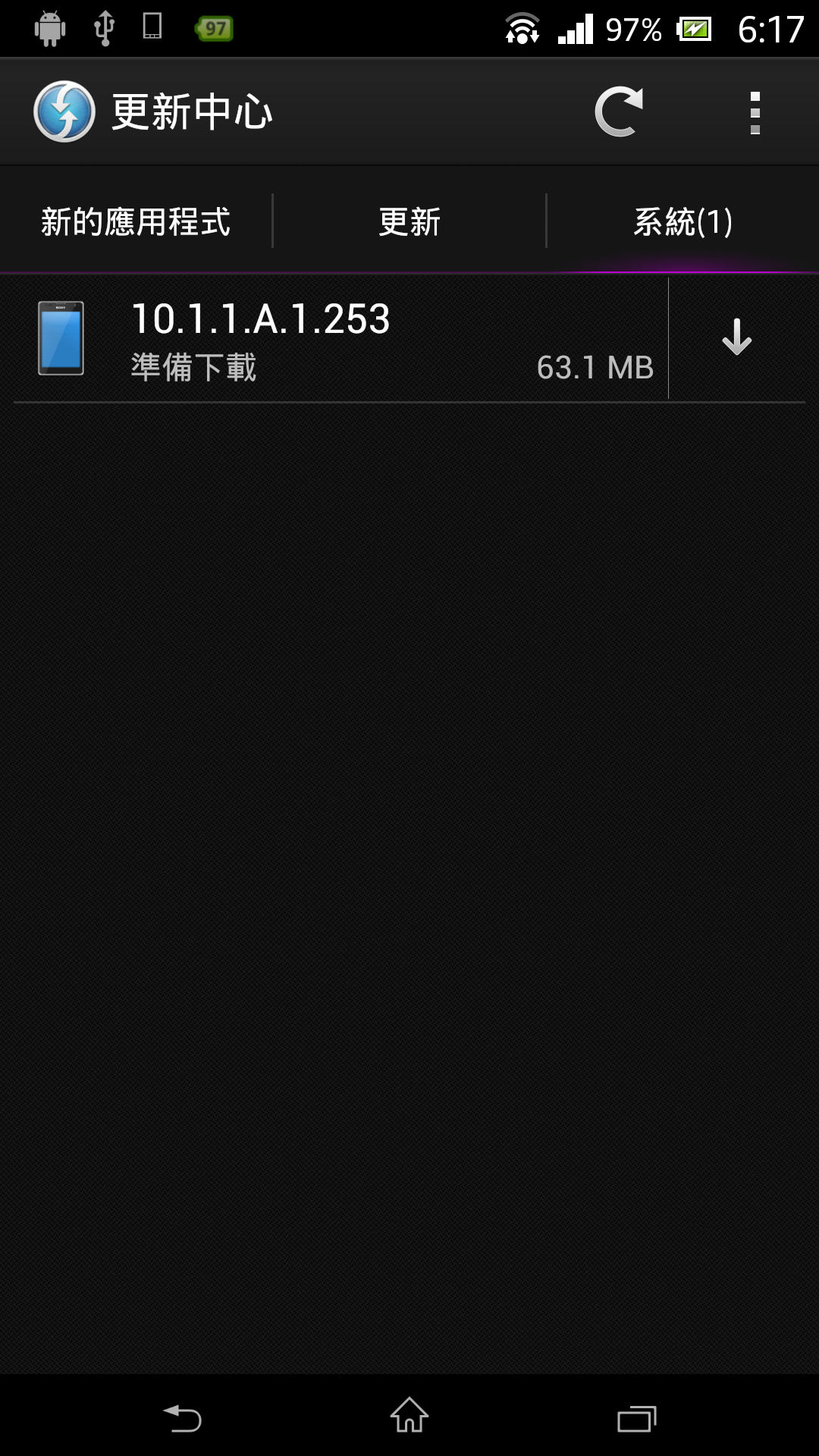Switch to the 更新 tab

pyautogui.click(x=409, y=221)
